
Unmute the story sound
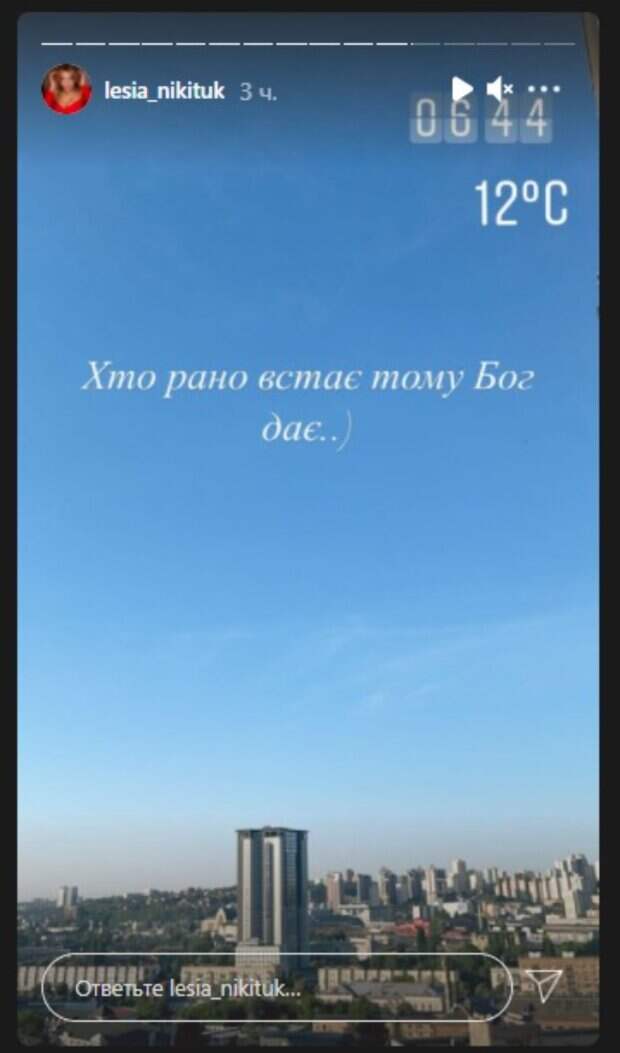point(499,90)
